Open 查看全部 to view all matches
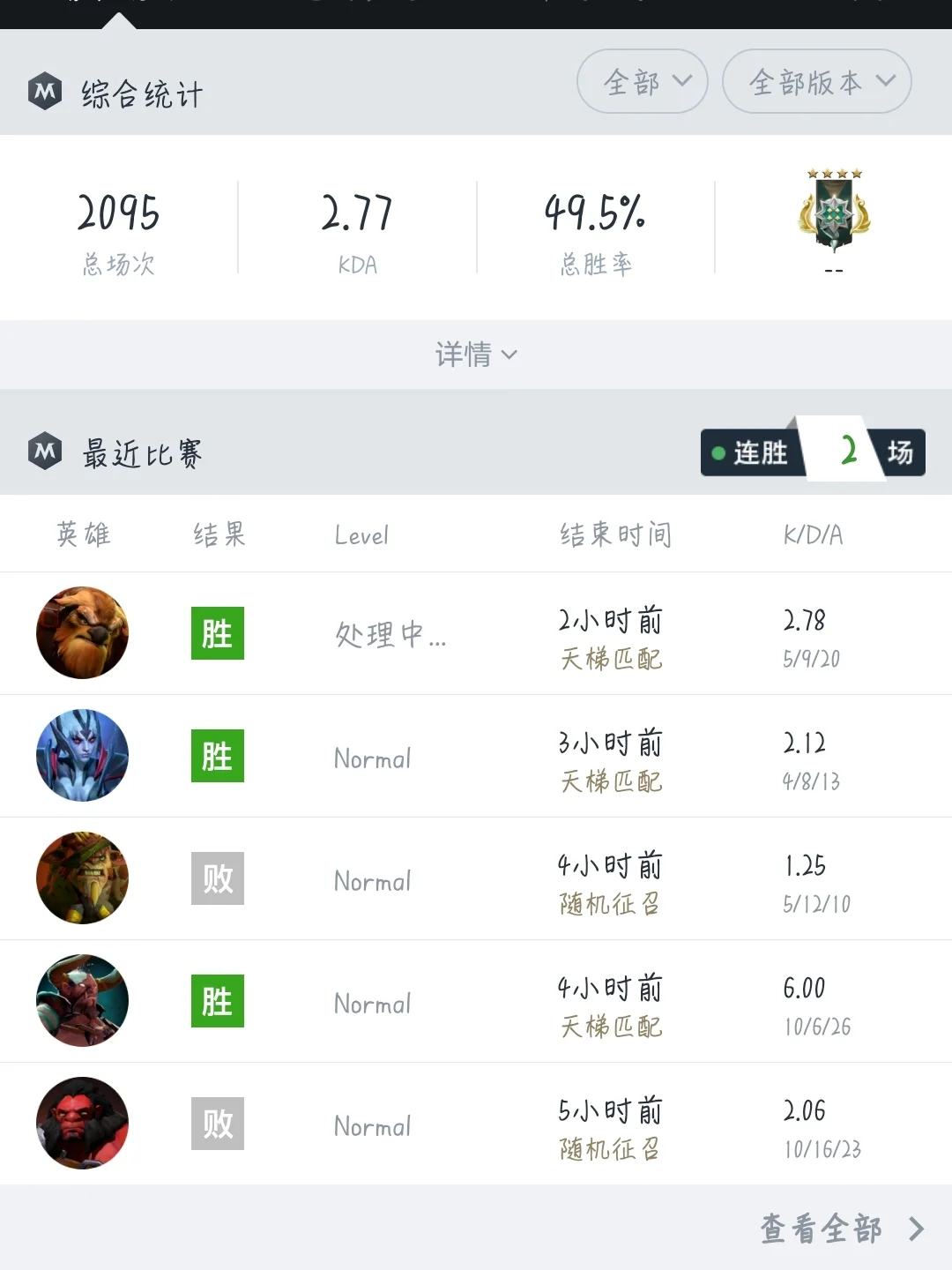Viewport: 952px width, 1270px height. click(x=821, y=1227)
